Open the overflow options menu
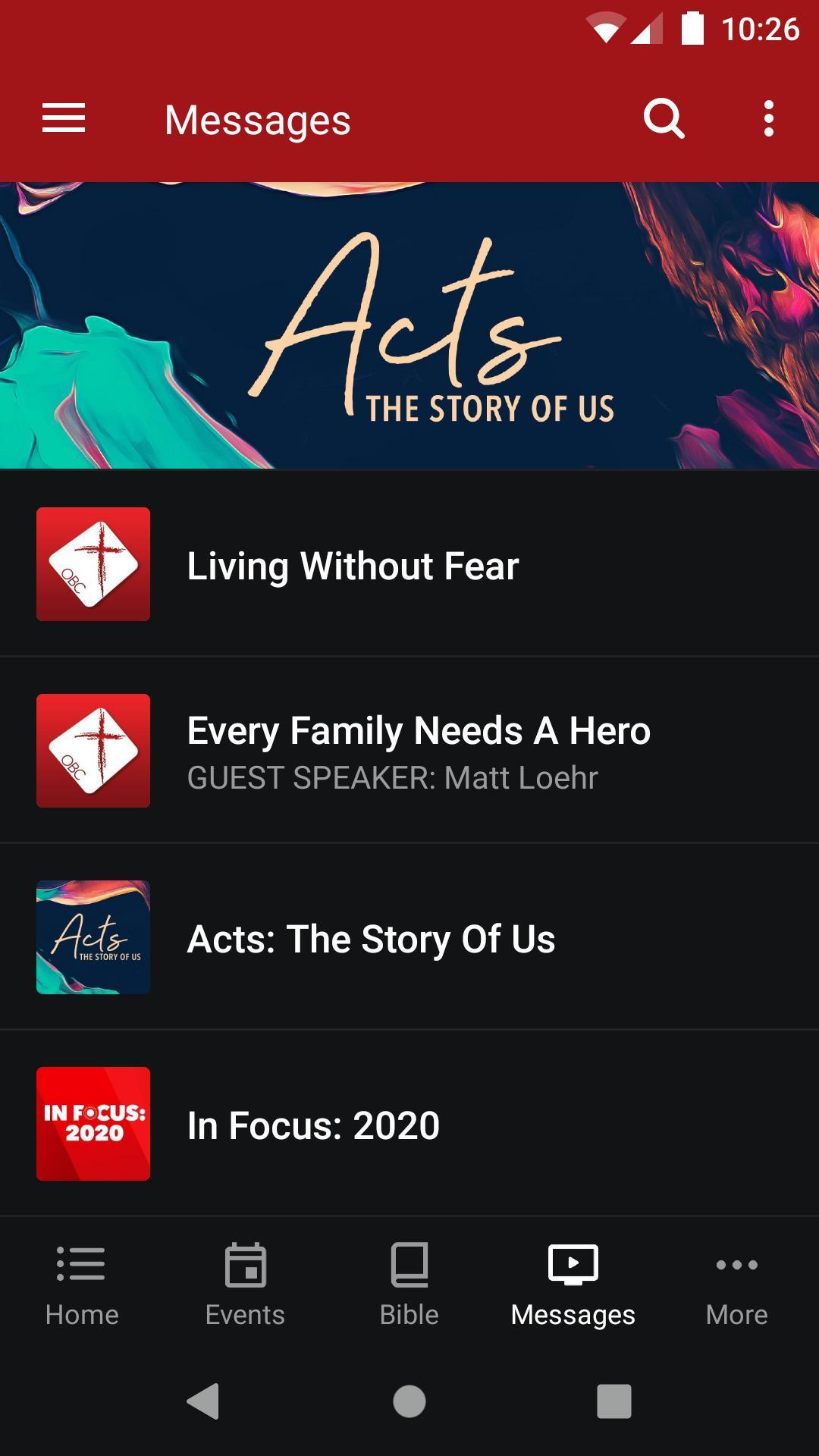Screen dimensions: 819x1456 tap(768, 119)
